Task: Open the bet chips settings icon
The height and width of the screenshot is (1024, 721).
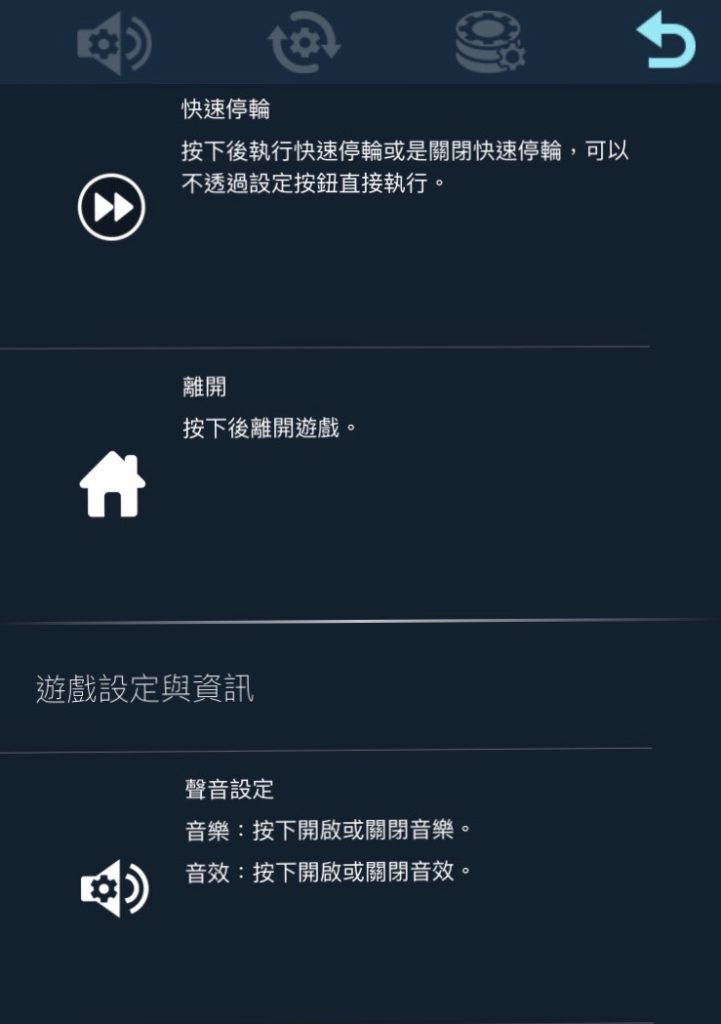Action: point(489,44)
